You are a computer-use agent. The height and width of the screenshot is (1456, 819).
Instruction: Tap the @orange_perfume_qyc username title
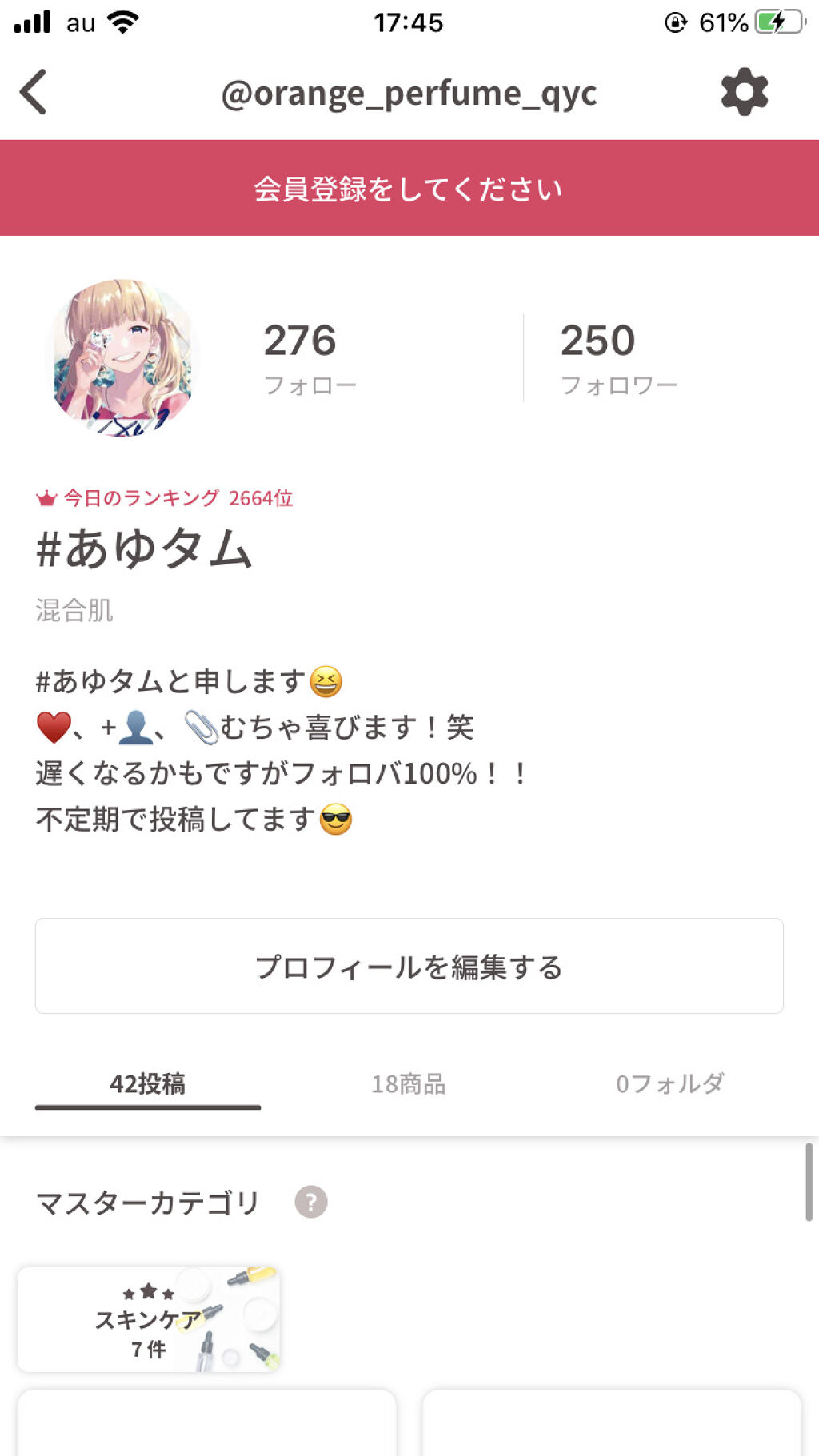(409, 91)
